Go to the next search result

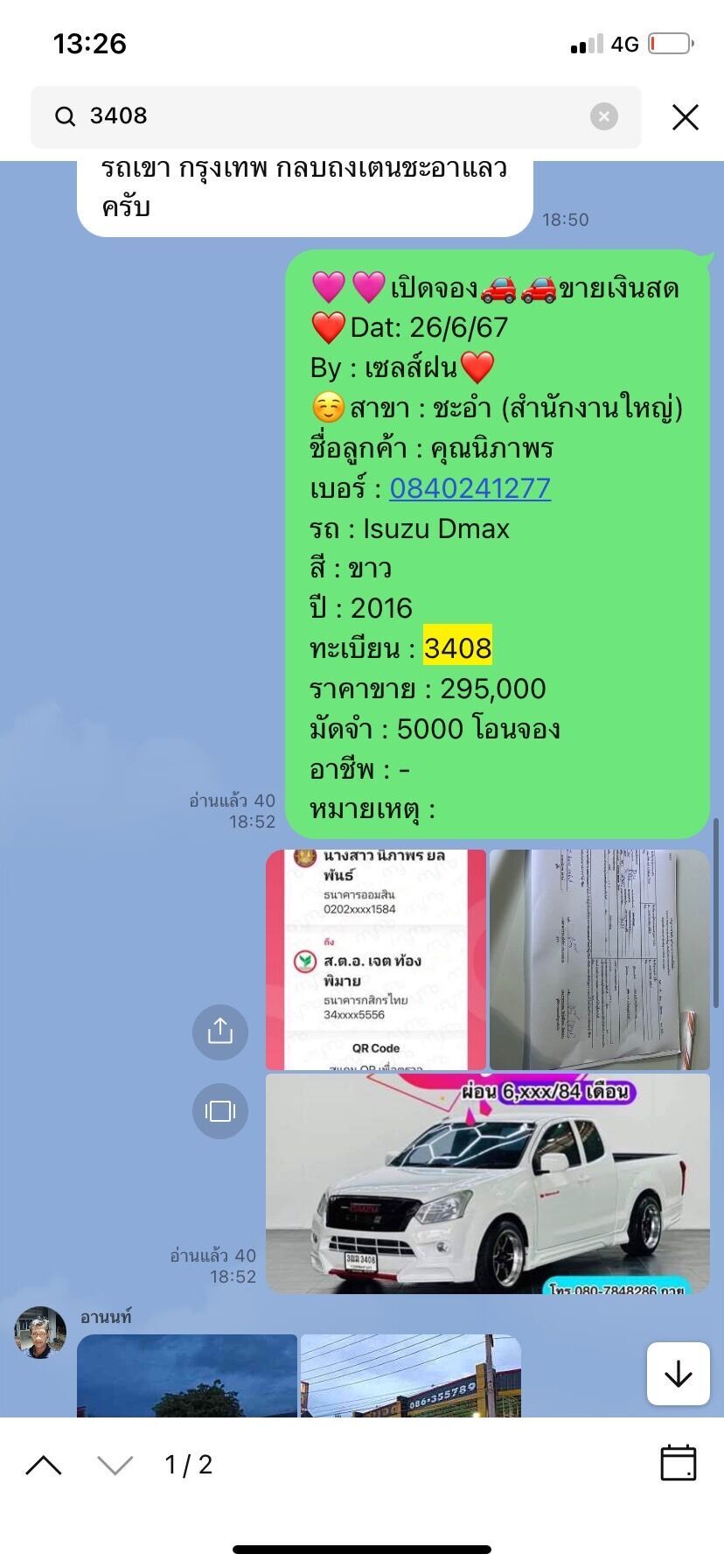pyautogui.click(x=115, y=1465)
